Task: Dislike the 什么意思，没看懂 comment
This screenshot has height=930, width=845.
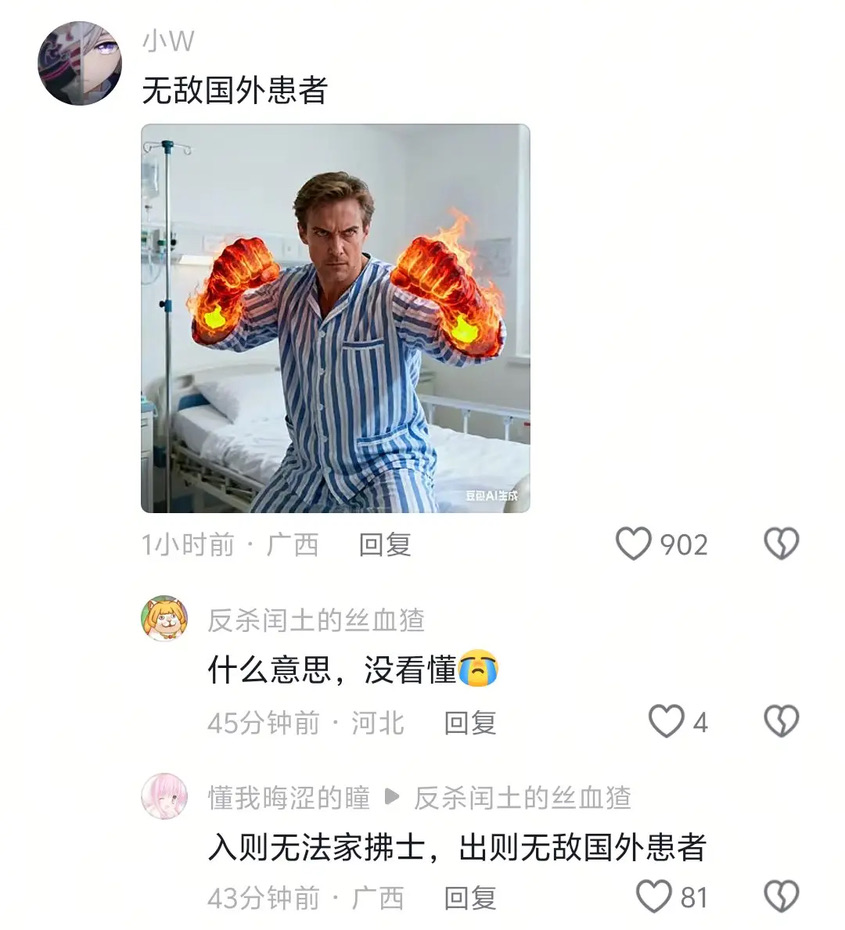Action: point(781,721)
